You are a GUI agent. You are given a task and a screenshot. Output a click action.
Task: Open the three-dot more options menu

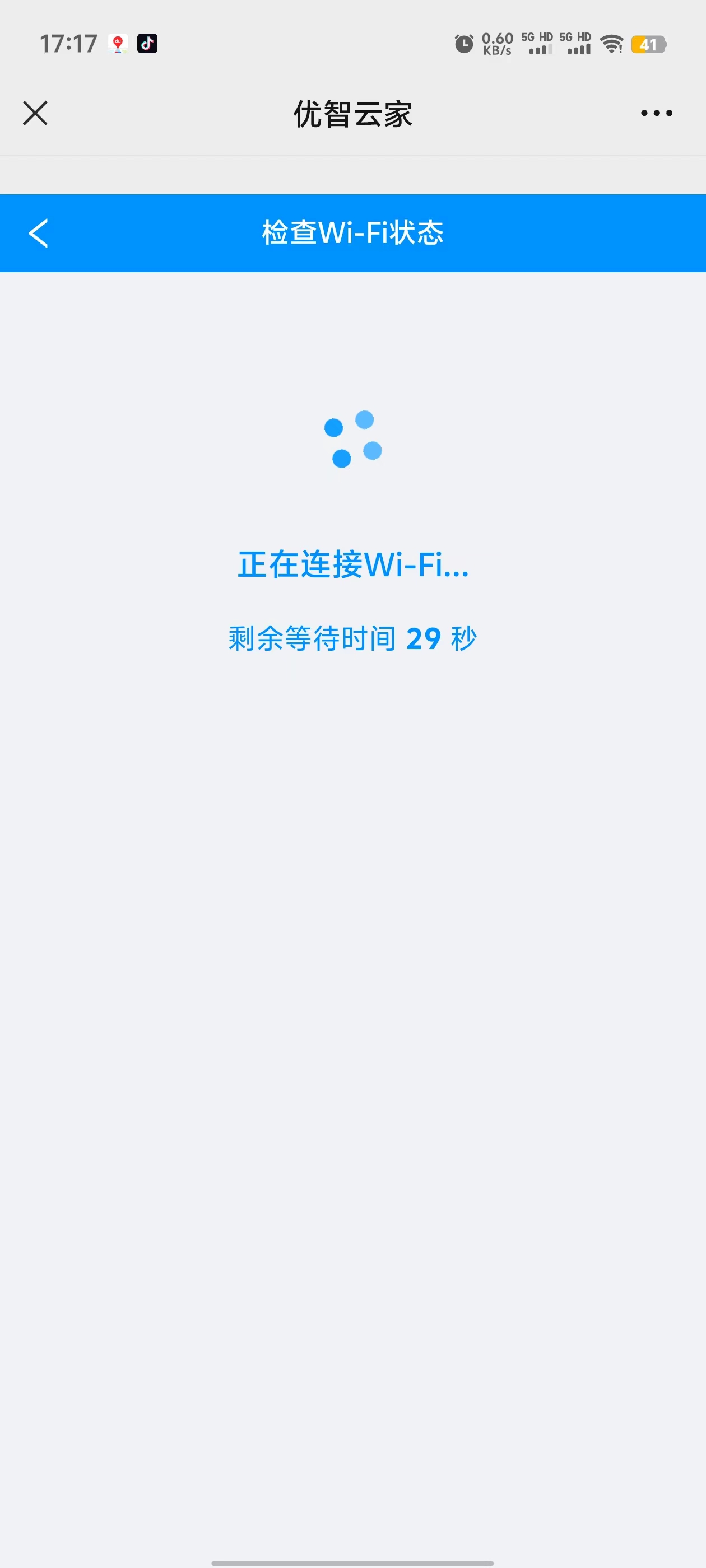[x=656, y=113]
